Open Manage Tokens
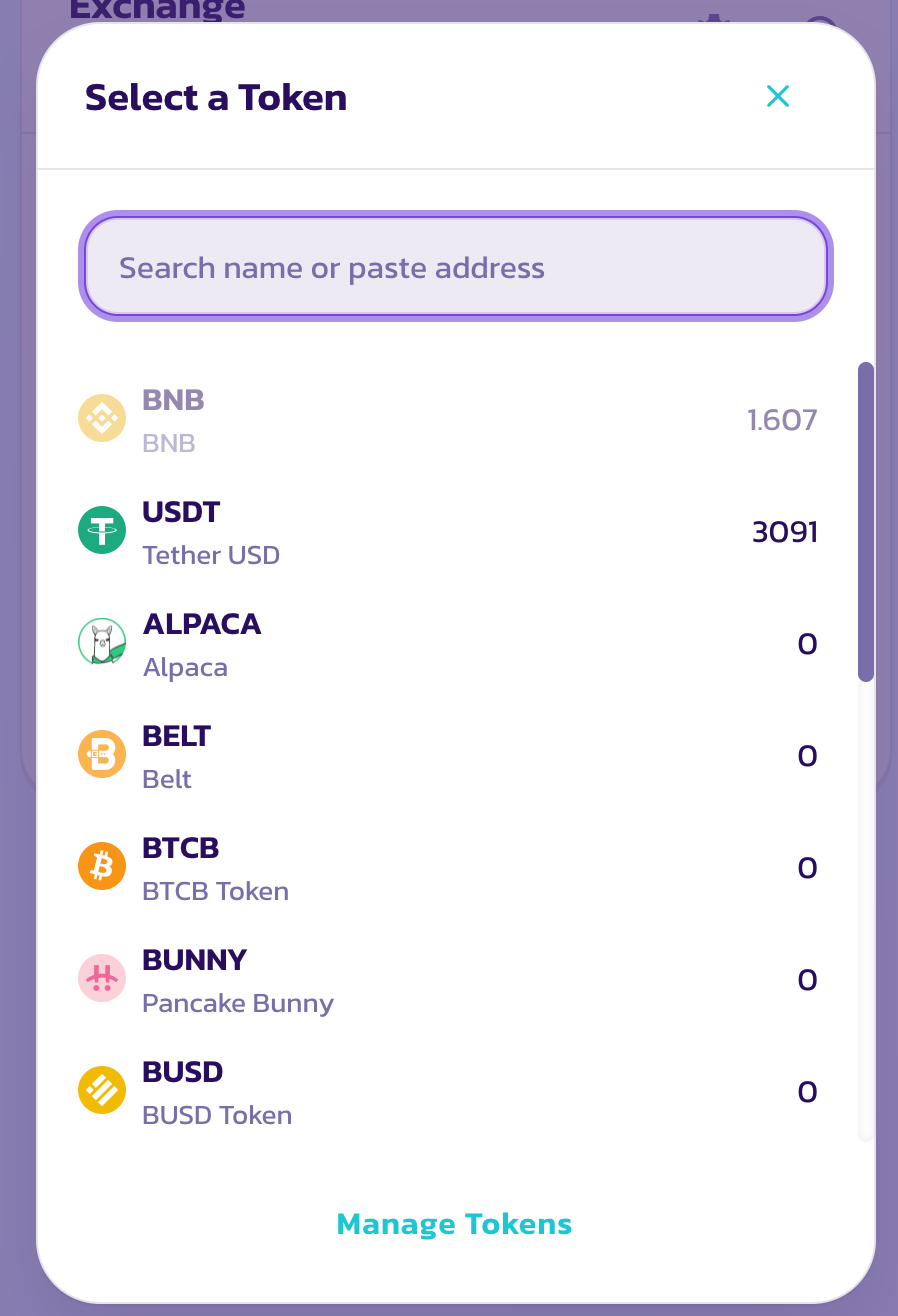Viewport: 898px width, 1316px height. pos(454,1224)
